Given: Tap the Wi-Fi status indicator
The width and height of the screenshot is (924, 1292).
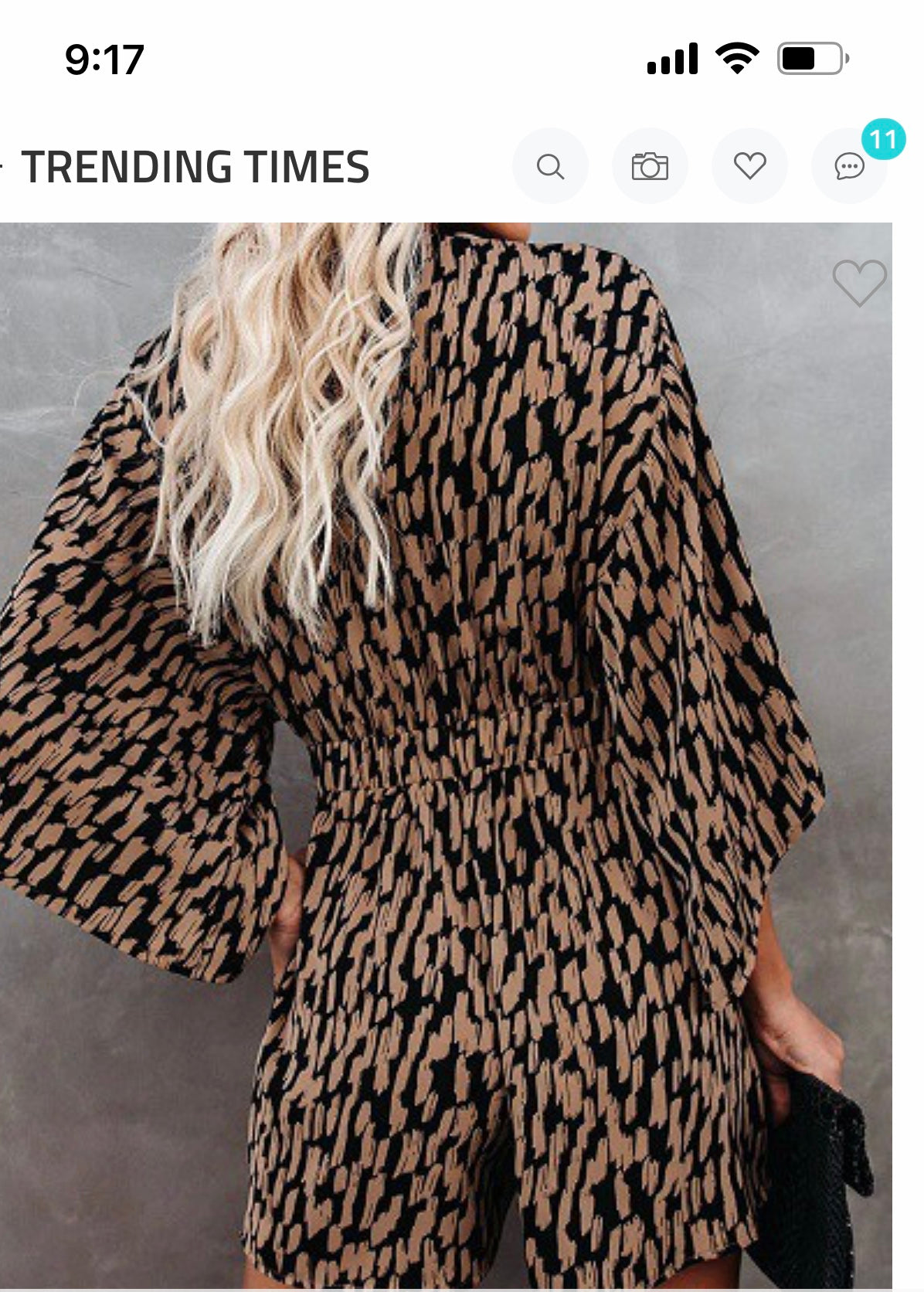Looking at the screenshot, I should coord(735,56).
